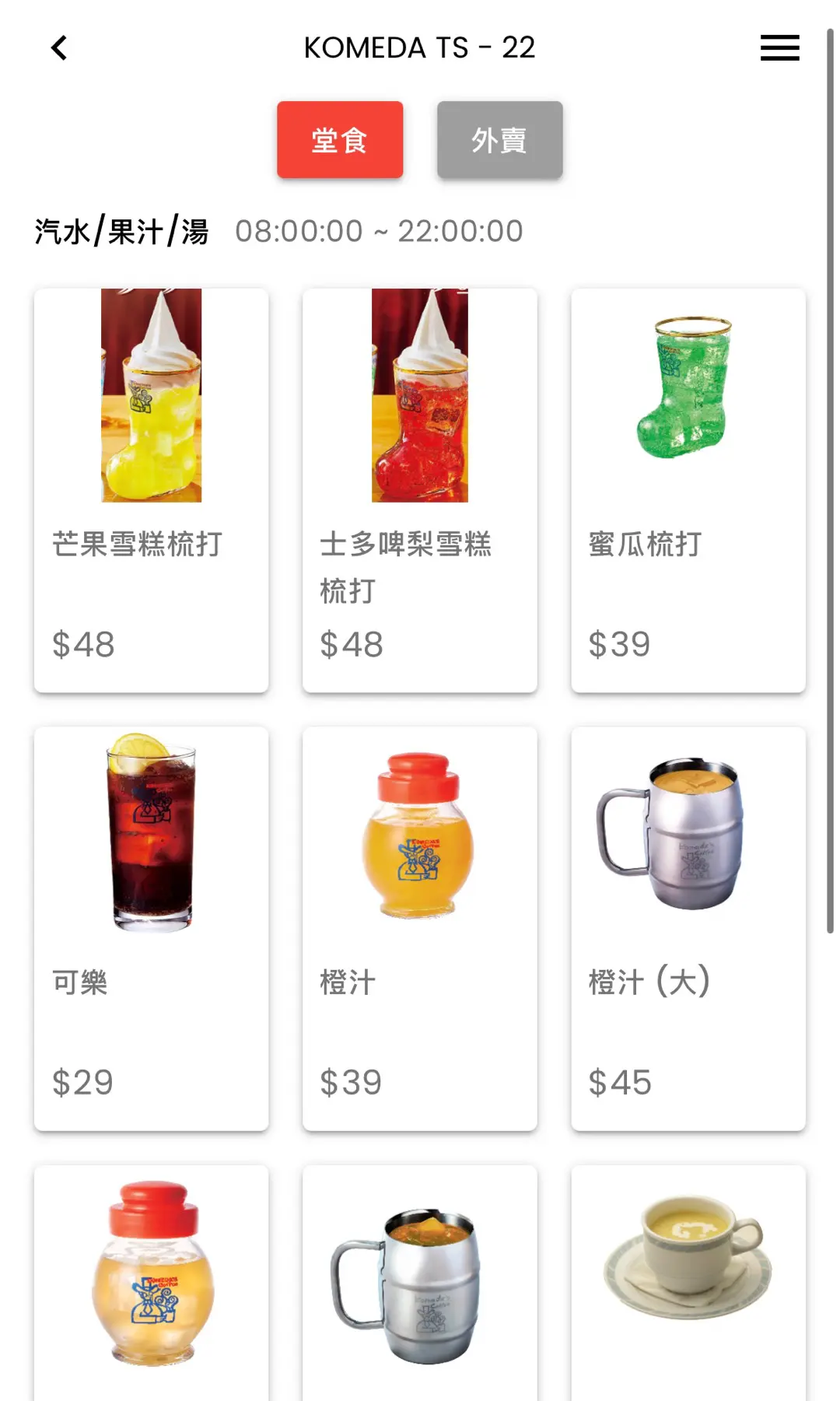Viewport: 840px width, 1401px height.
Task: Choose 士多啤梨雪糕梳打 from the drinks
Action: point(419,490)
